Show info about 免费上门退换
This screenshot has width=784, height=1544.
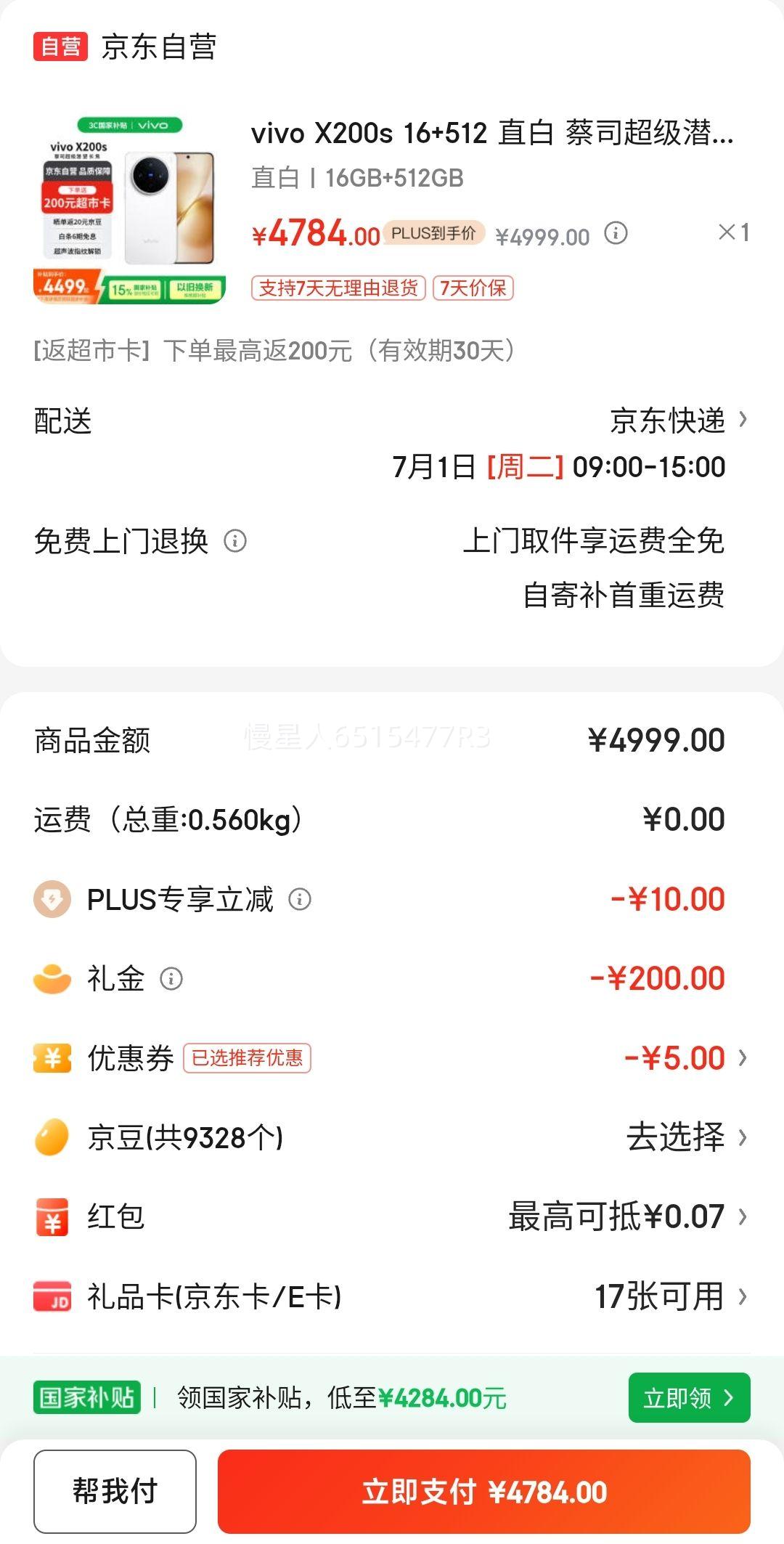[235, 540]
